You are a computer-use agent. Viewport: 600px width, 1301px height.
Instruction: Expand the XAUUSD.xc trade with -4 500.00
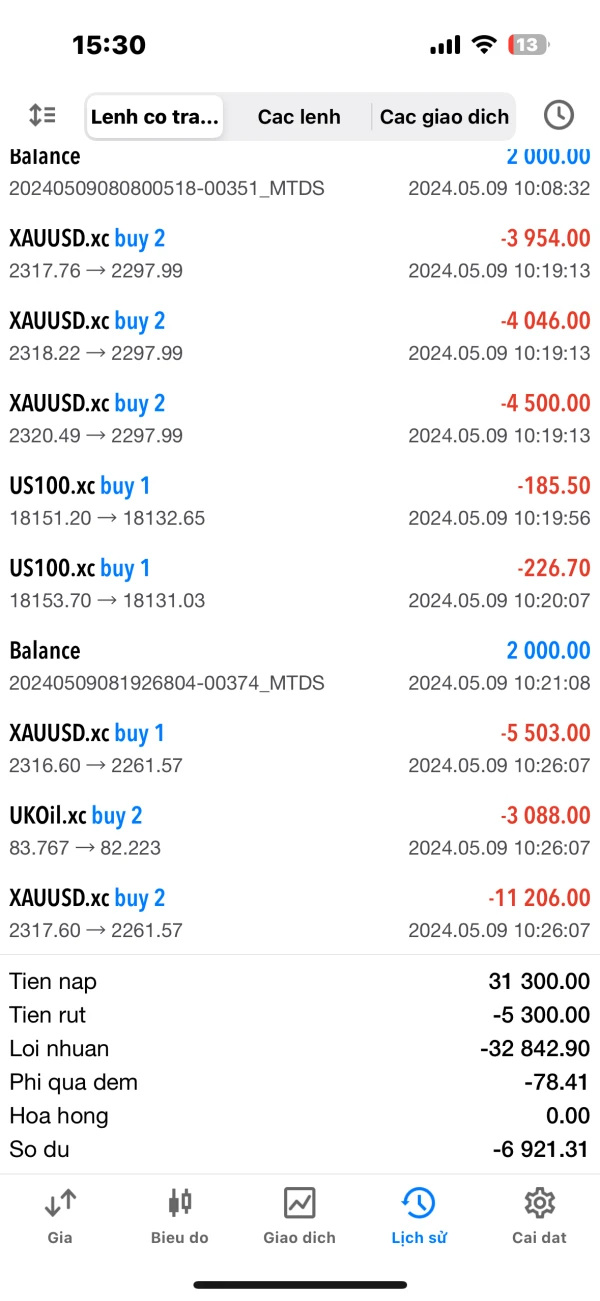click(300, 418)
